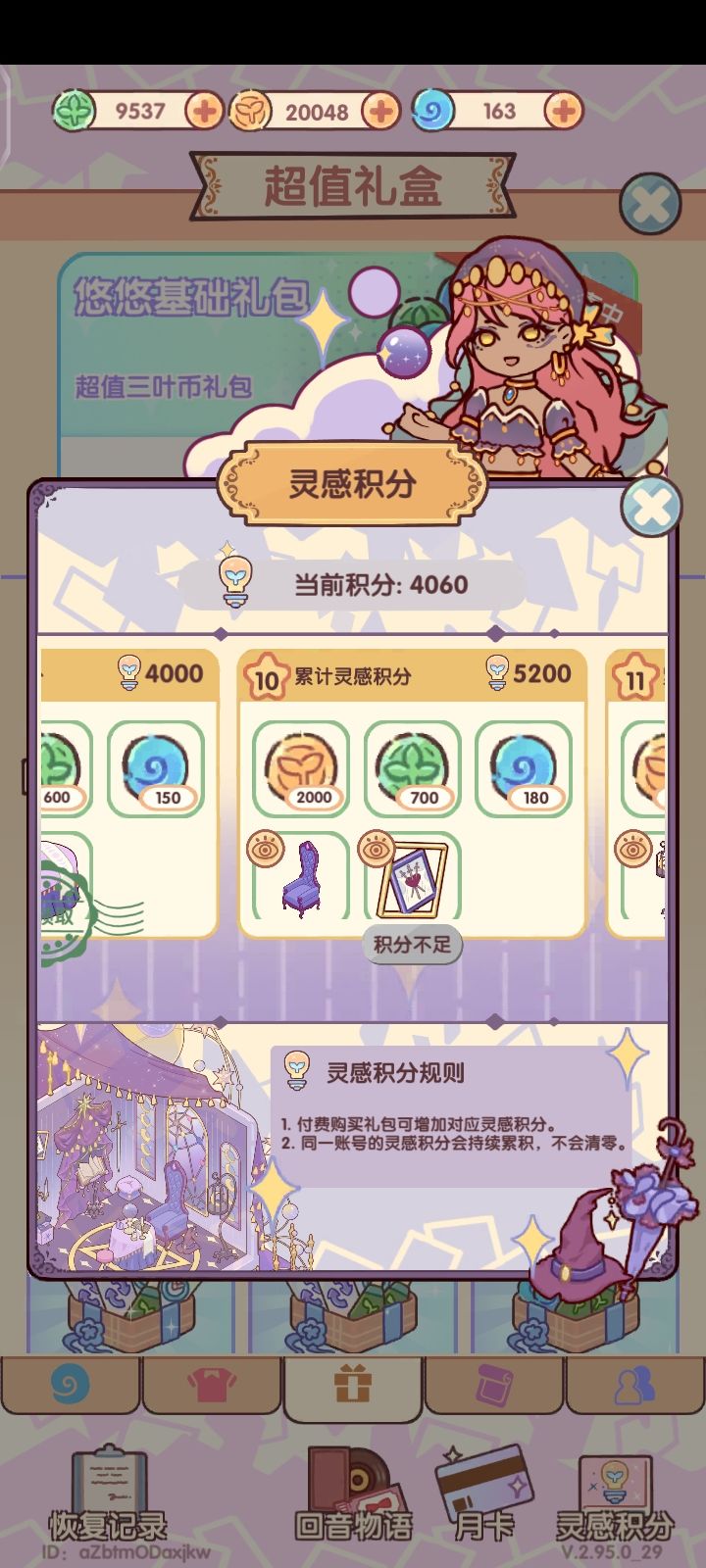Open the 超值三叶币礼包 pack

click(x=165, y=387)
